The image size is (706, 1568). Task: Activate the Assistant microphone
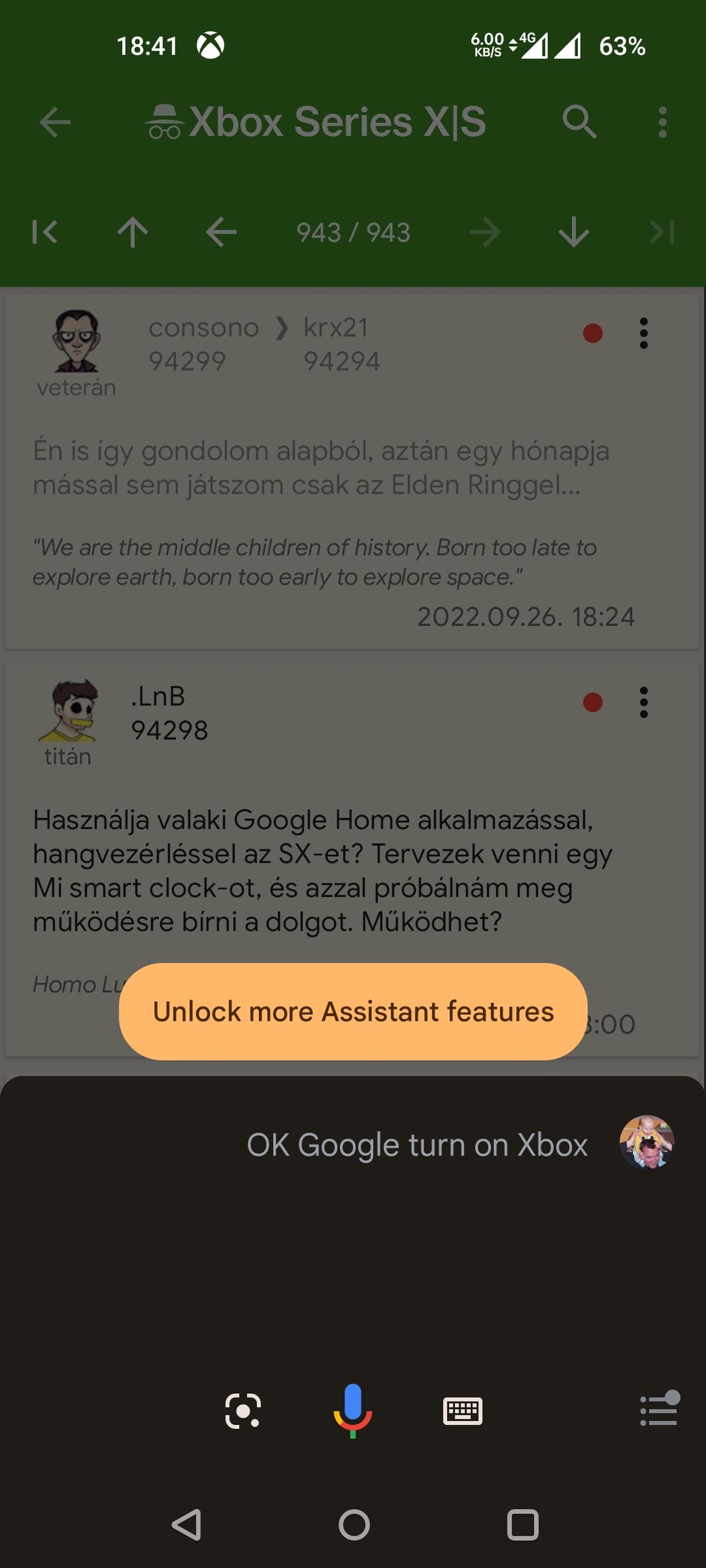pos(352,1410)
